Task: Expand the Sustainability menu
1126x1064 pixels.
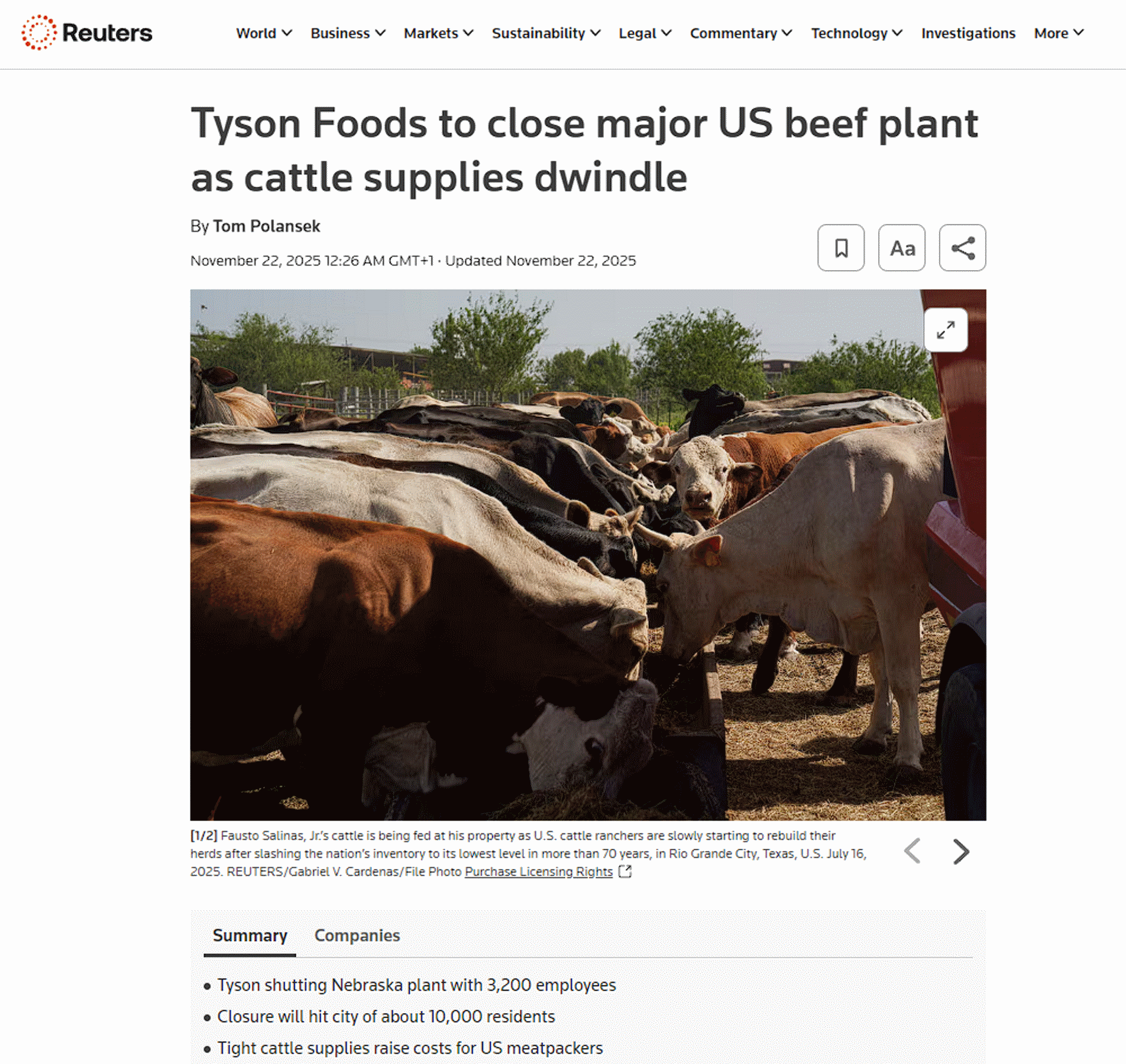Action: tap(546, 34)
